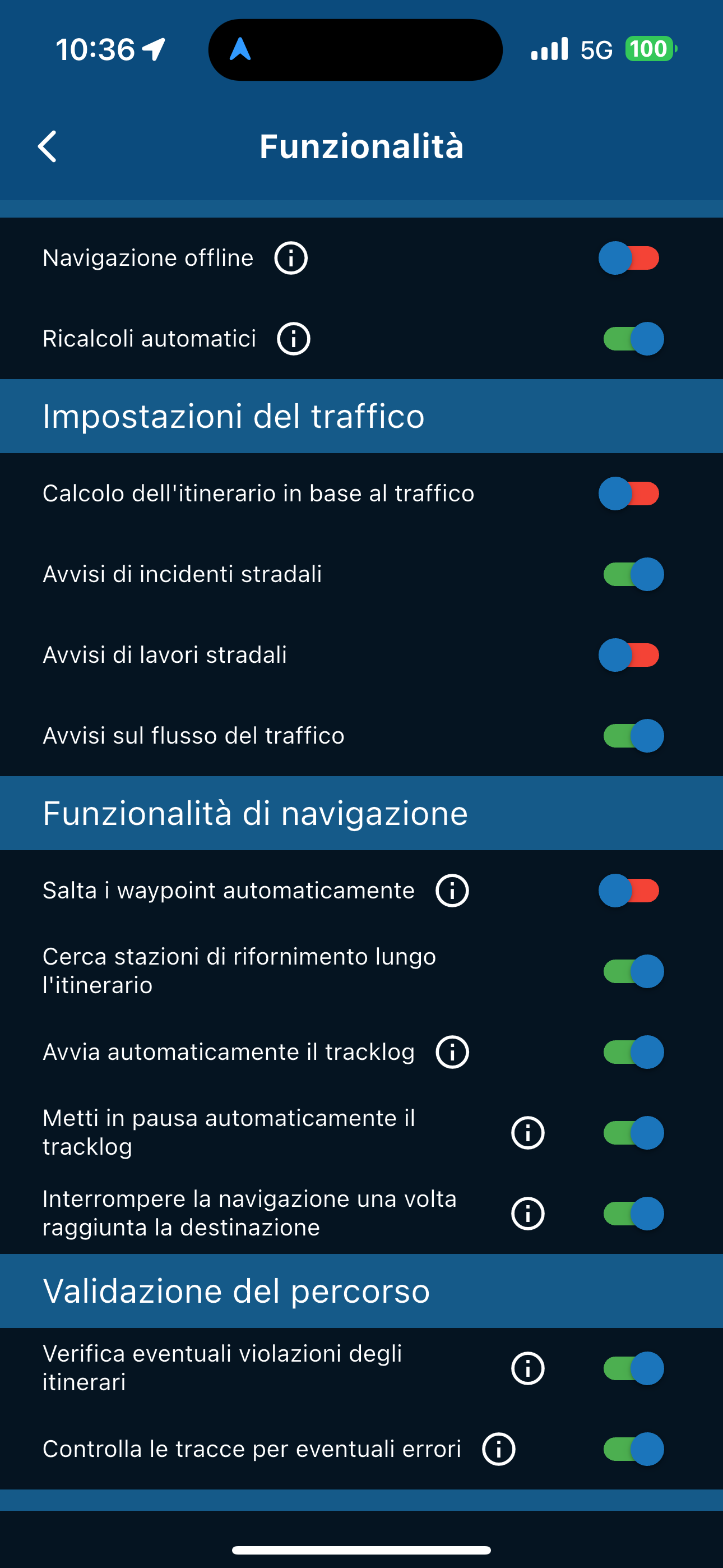Switch off Controlla le tracce per eventuali errori
This screenshot has height=1568, width=723.
point(633,1449)
